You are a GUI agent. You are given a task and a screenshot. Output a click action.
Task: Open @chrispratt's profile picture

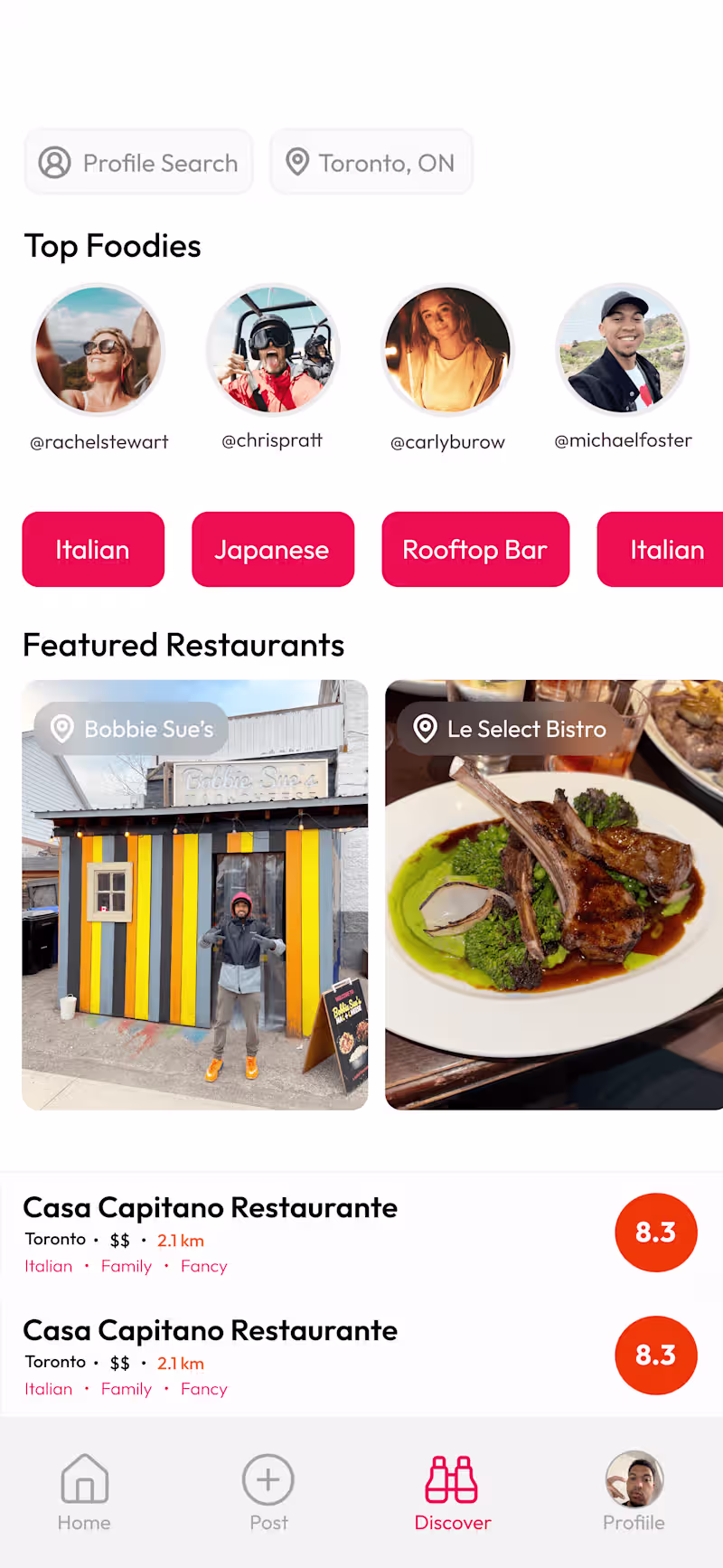click(273, 350)
